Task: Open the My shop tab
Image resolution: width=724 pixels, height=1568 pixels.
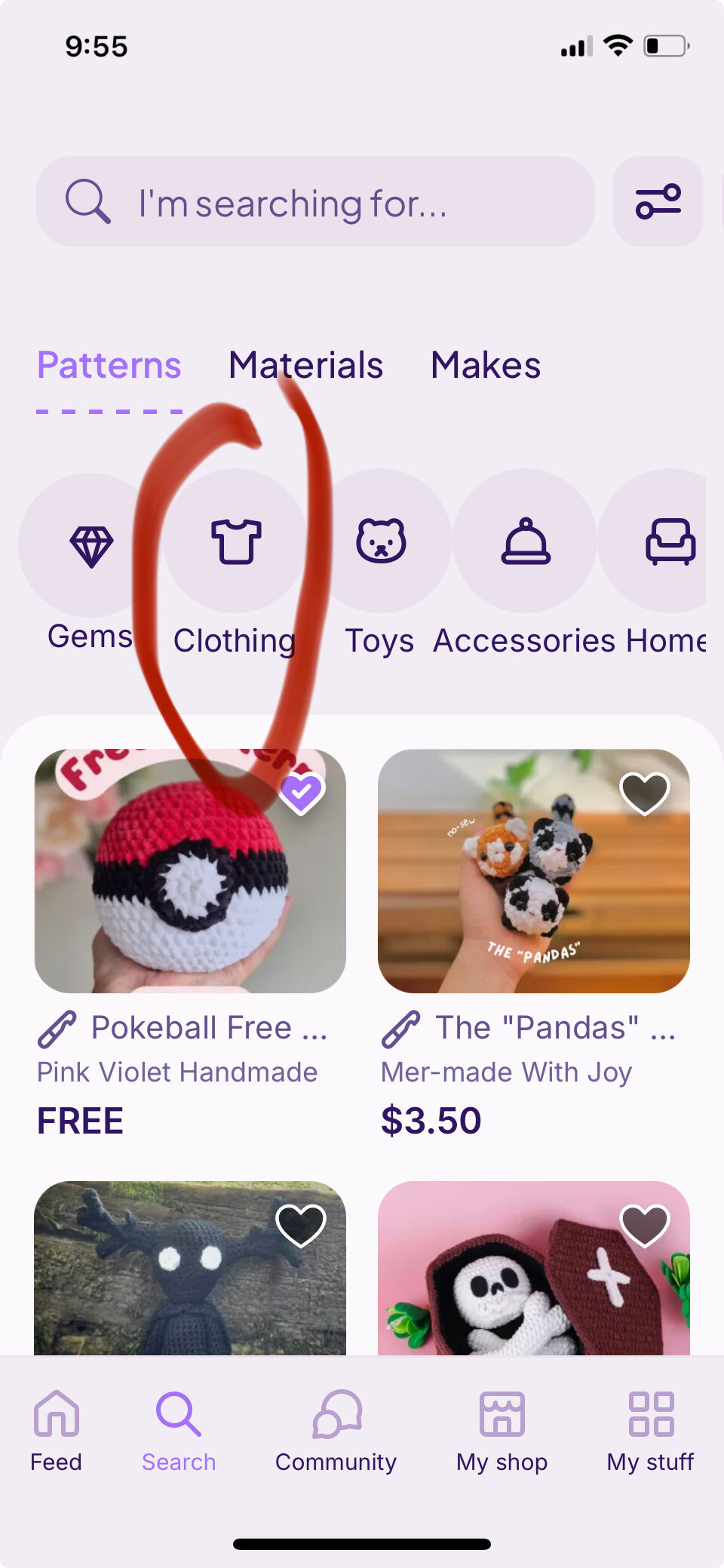Action: [x=502, y=1431]
